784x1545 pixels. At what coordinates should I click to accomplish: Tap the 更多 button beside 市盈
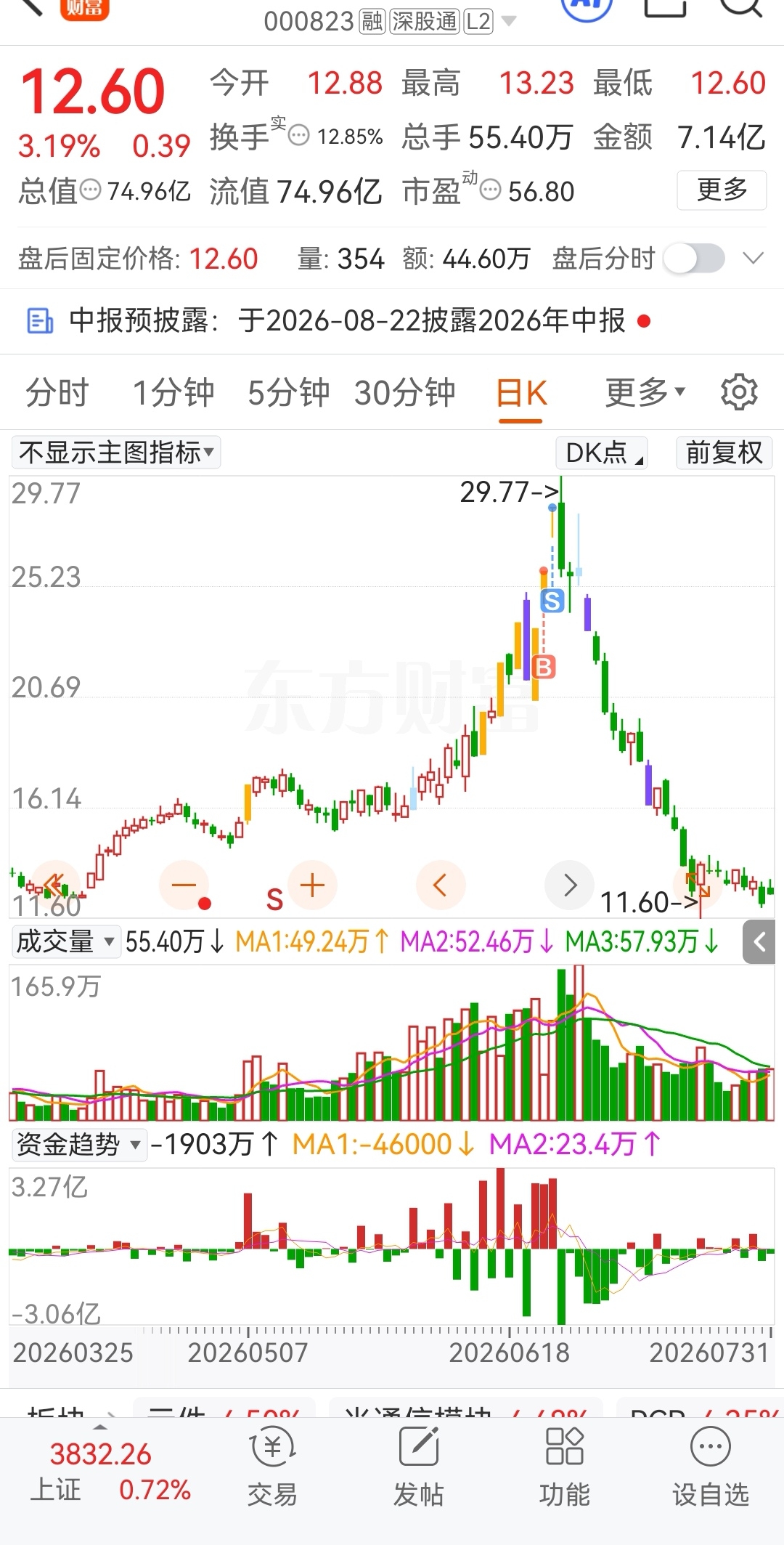(722, 190)
